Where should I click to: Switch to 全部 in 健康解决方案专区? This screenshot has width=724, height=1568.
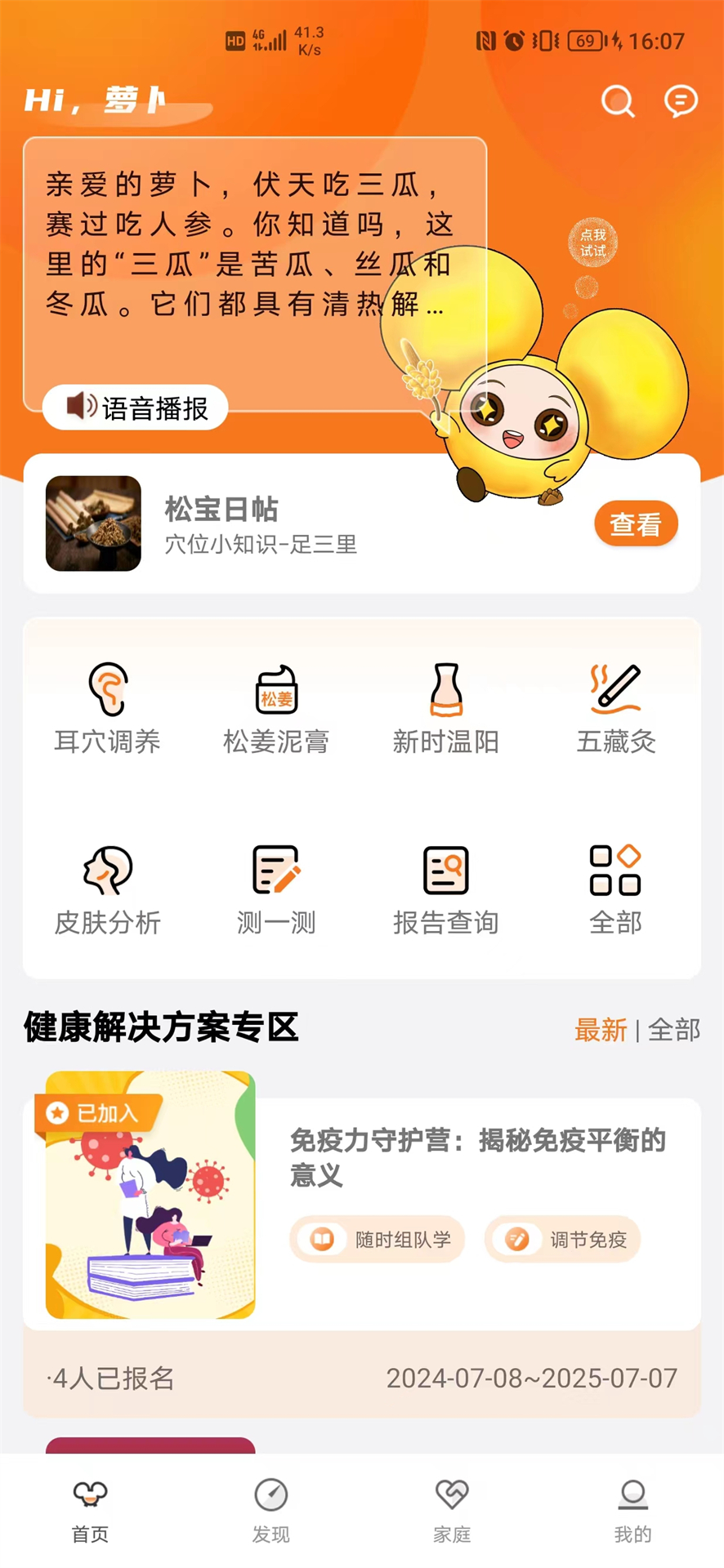[x=674, y=1030]
